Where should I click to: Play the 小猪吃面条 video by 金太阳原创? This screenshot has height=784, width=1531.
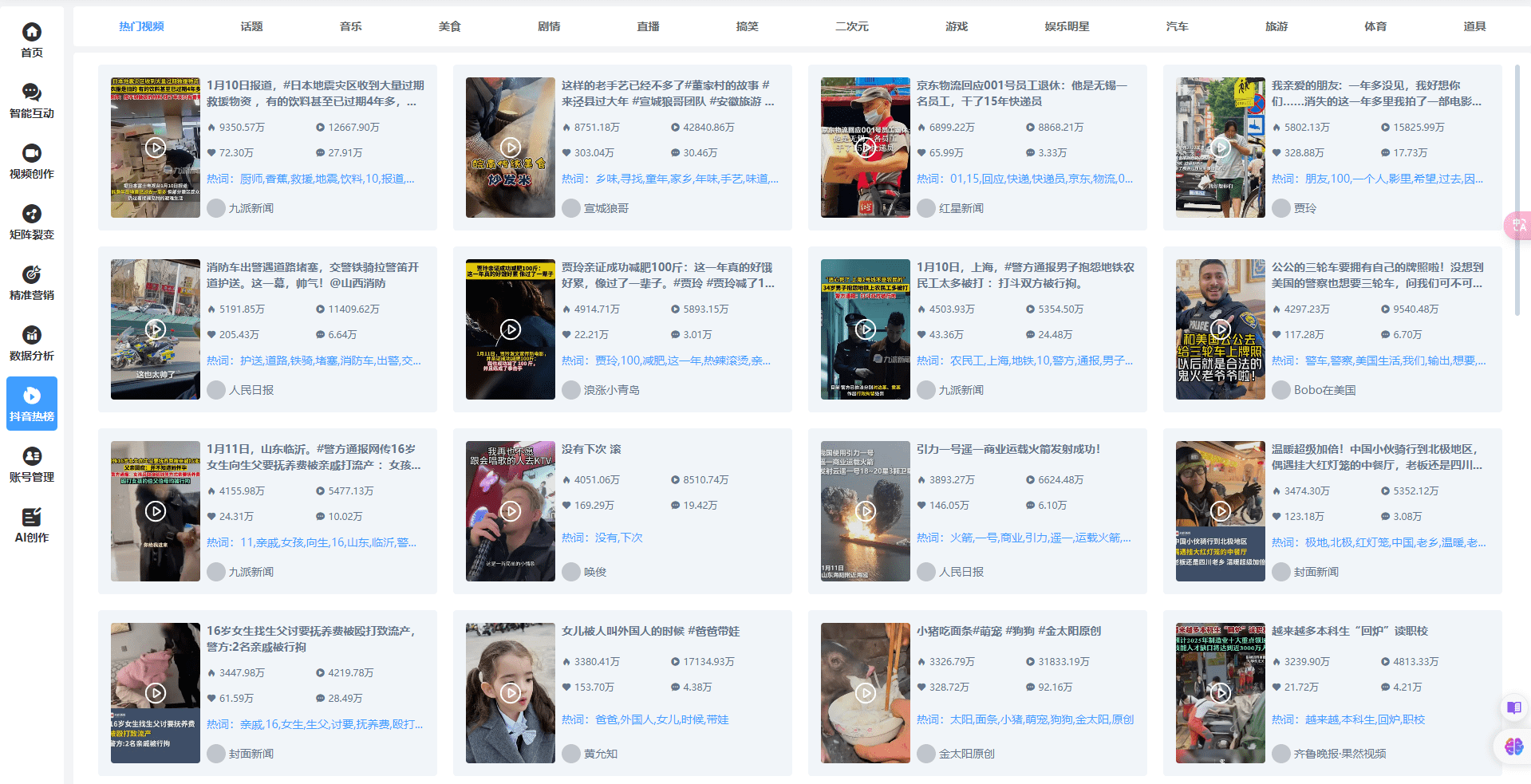click(x=866, y=693)
